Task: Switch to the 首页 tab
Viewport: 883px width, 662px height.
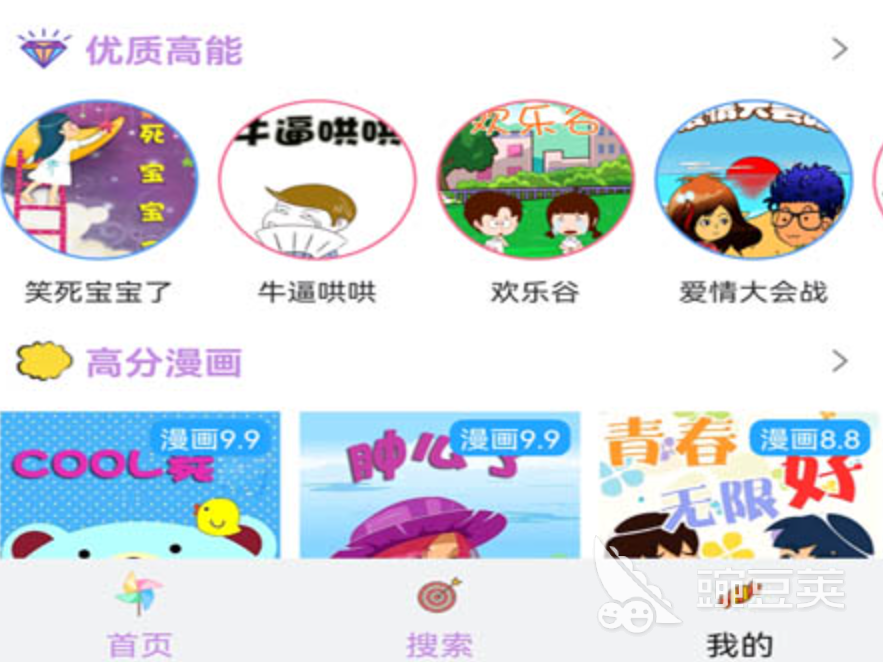Action: tap(139, 617)
